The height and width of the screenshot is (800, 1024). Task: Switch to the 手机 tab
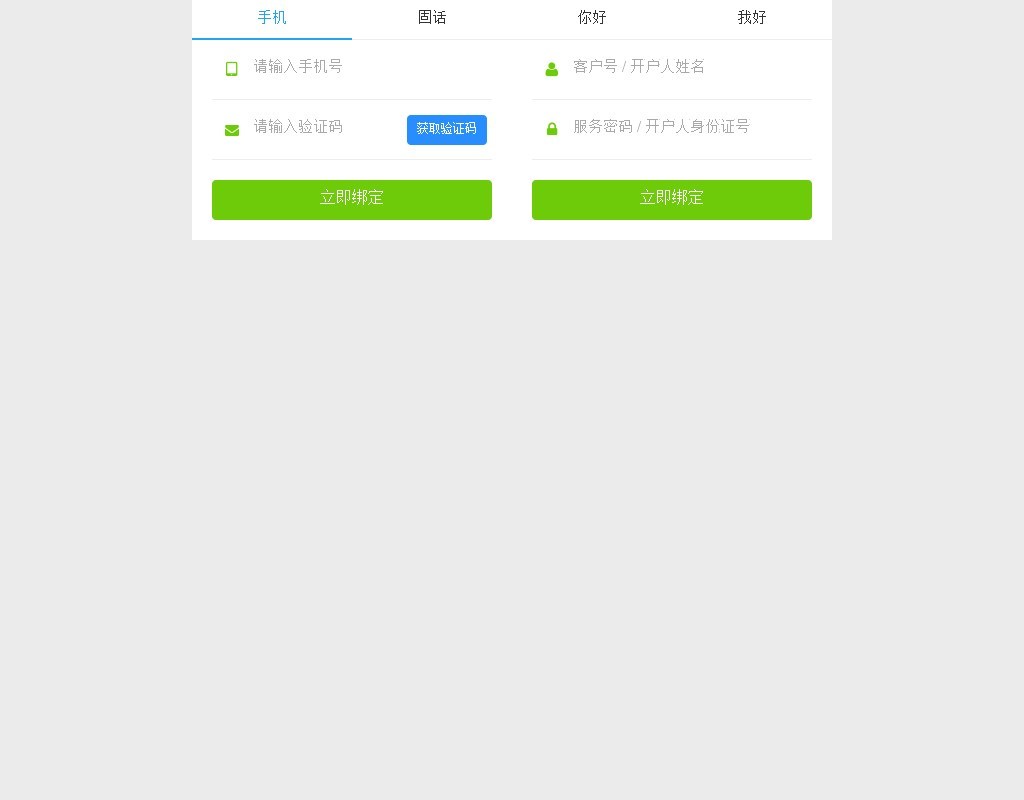(272, 18)
